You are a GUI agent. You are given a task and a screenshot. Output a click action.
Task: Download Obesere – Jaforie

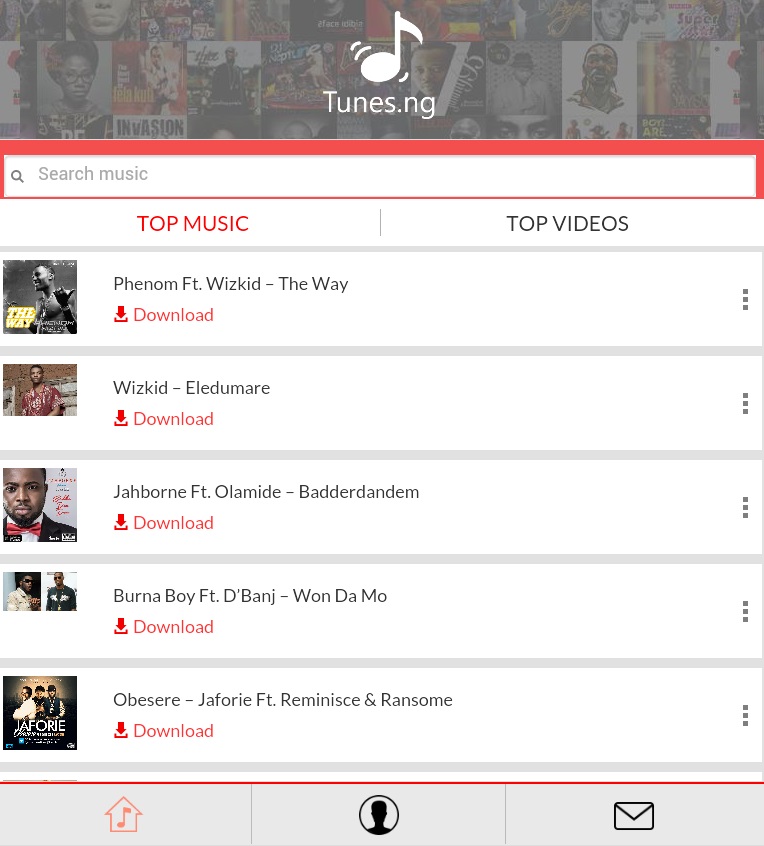coord(163,731)
